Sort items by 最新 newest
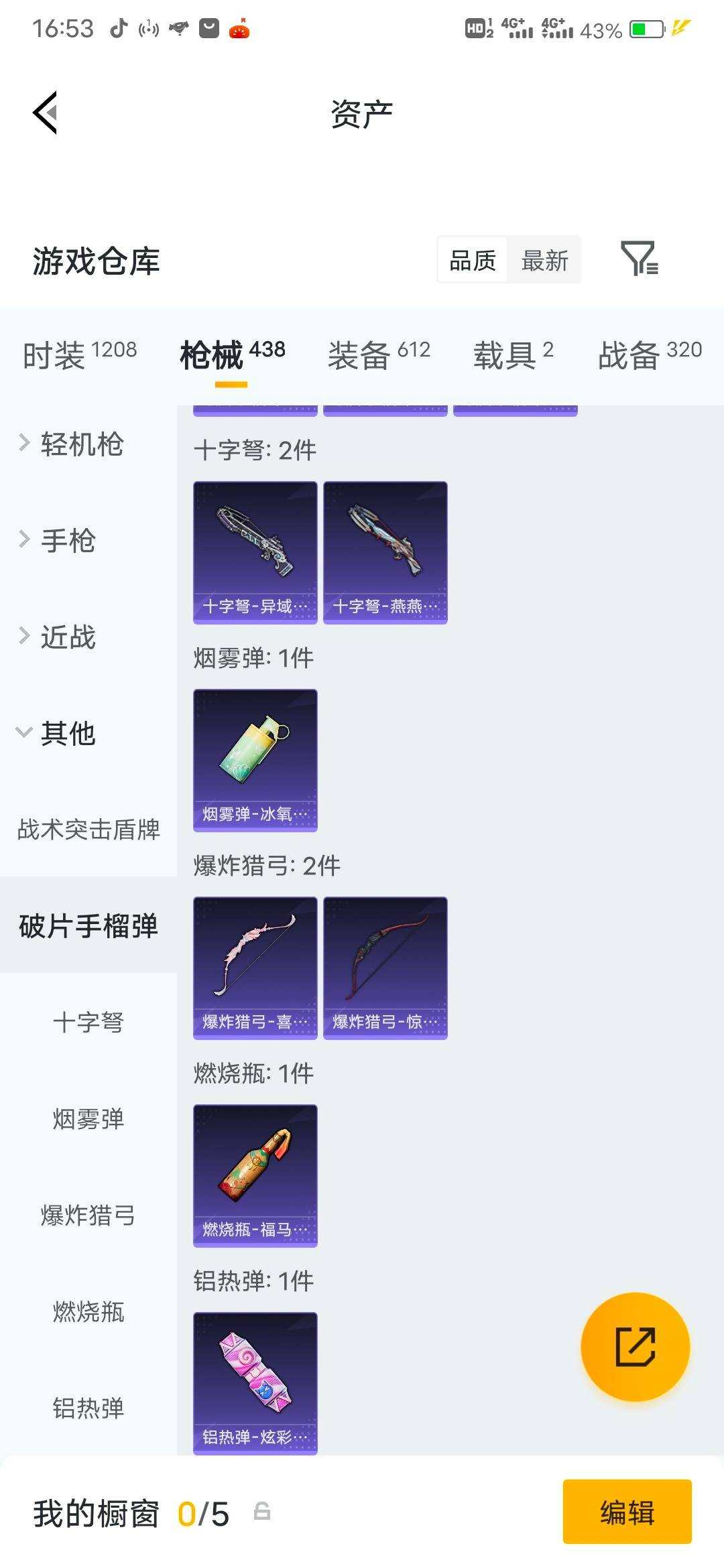724x1568 pixels. tap(544, 261)
